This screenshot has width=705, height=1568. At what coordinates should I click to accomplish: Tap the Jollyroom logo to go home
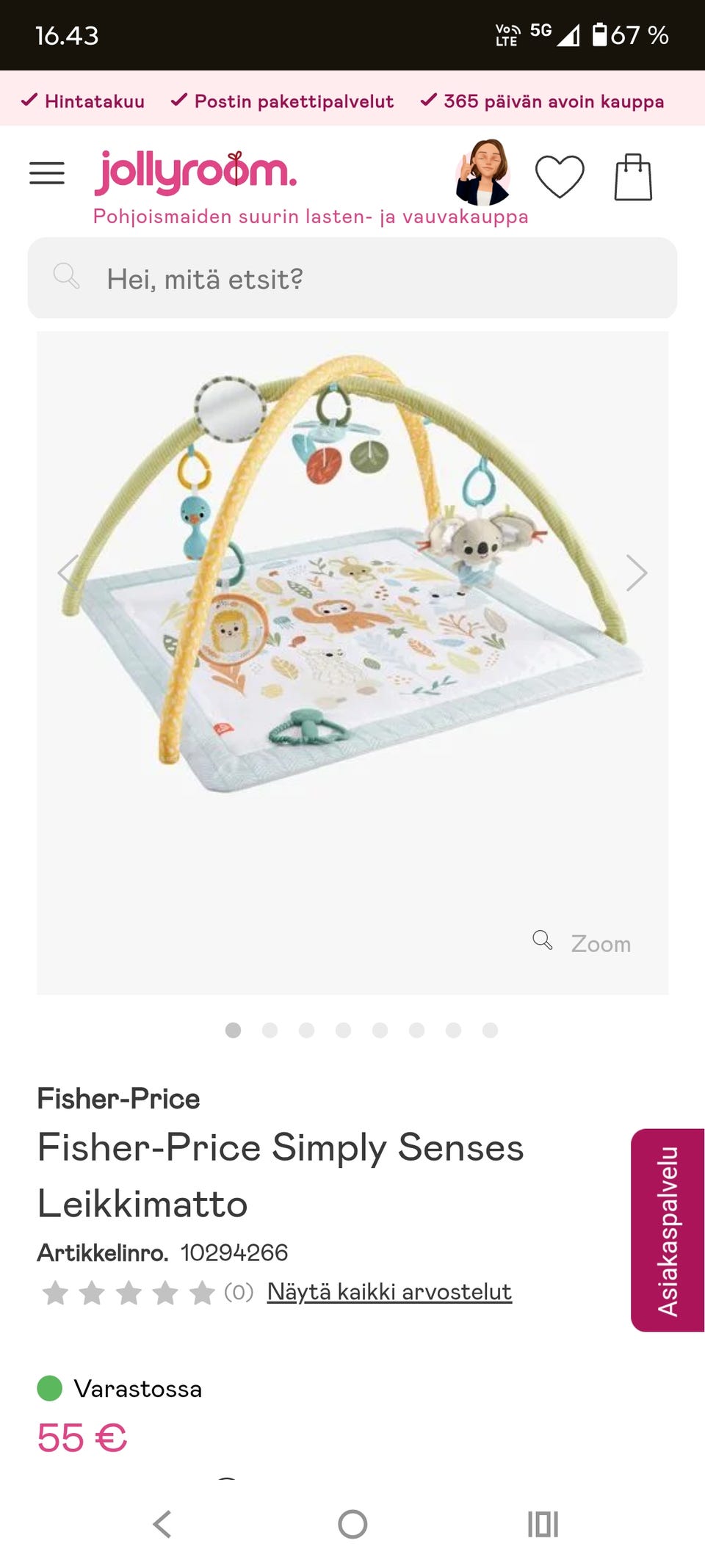(196, 173)
